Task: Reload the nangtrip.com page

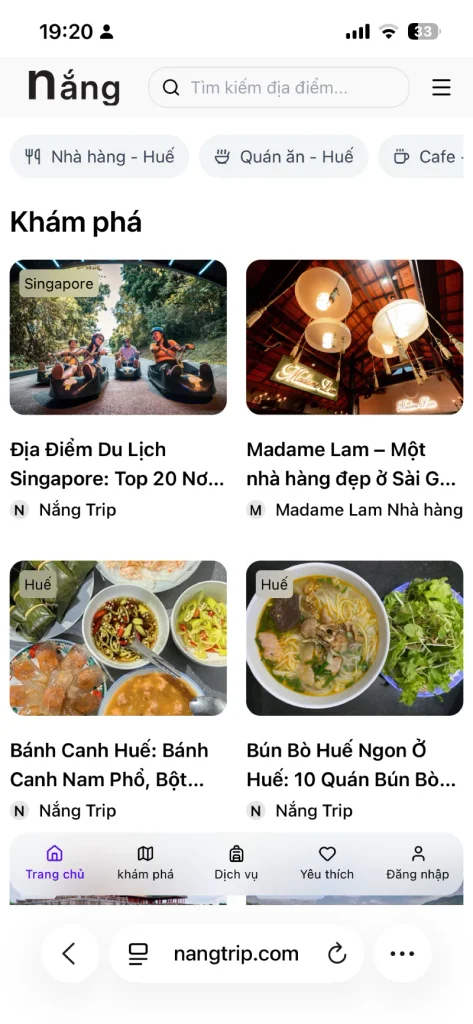Action: click(x=336, y=954)
